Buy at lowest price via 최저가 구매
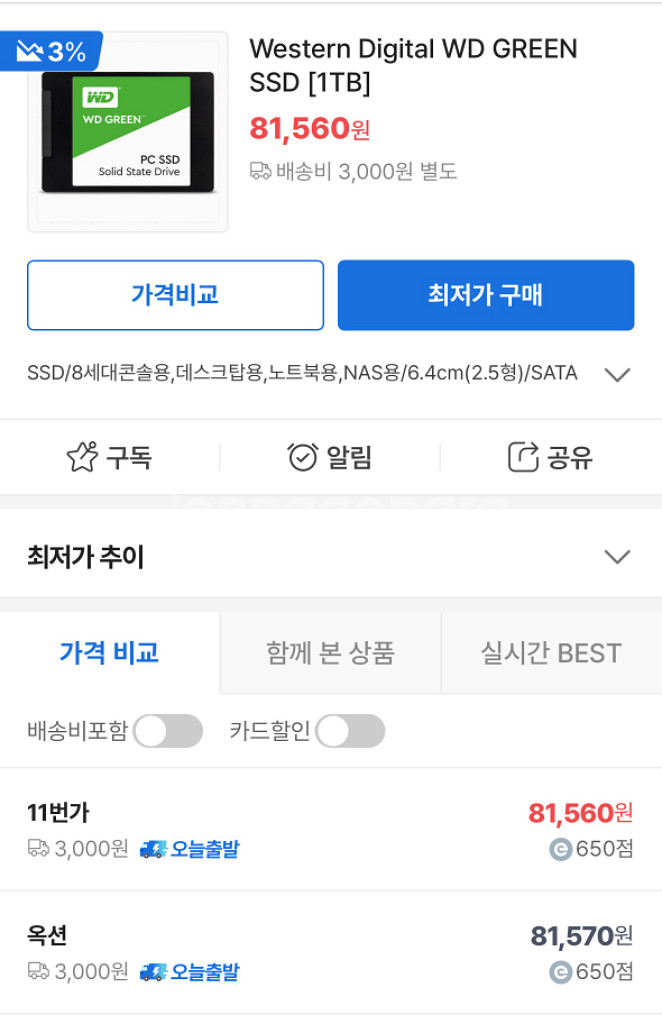Viewport: 662px width, 1024px height. 485,295
